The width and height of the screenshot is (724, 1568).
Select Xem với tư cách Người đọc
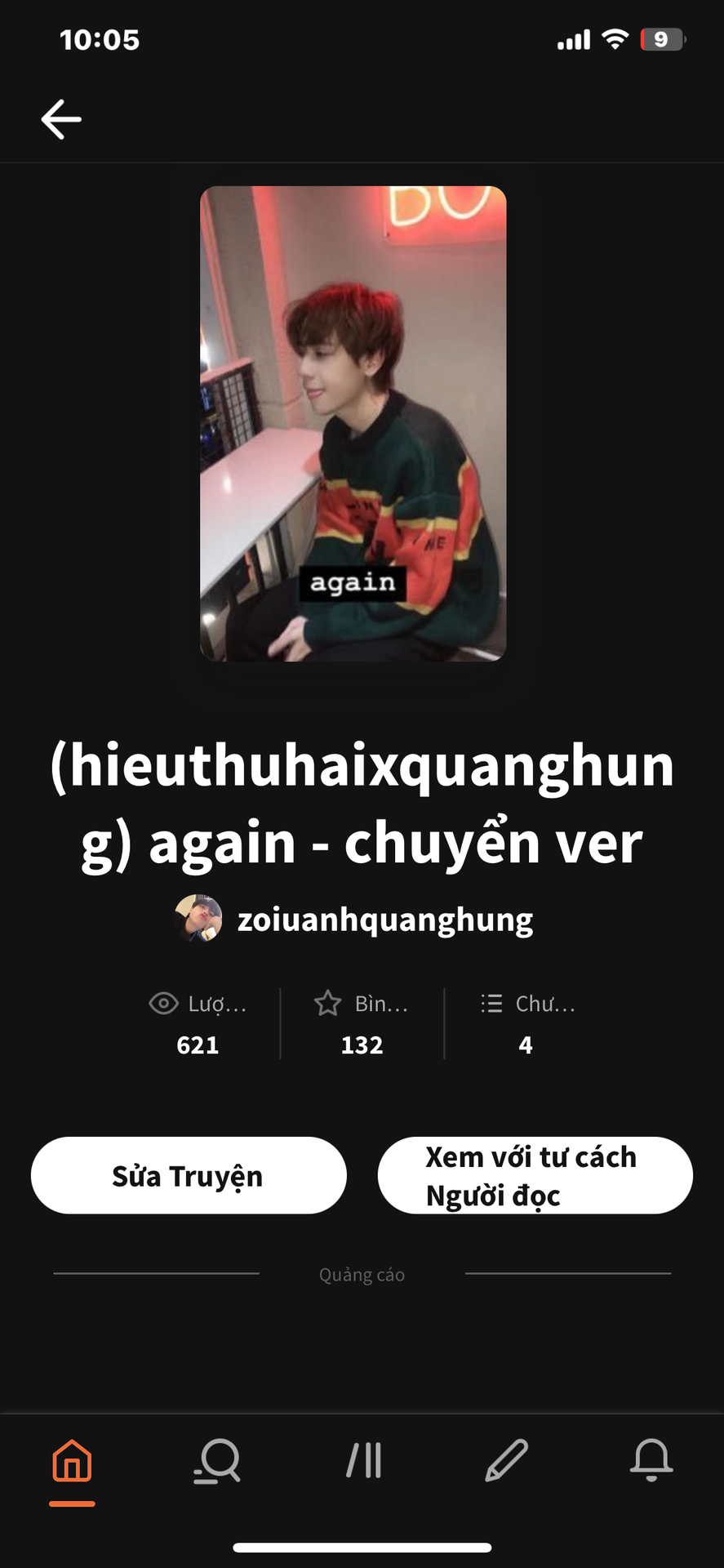(x=535, y=1175)
